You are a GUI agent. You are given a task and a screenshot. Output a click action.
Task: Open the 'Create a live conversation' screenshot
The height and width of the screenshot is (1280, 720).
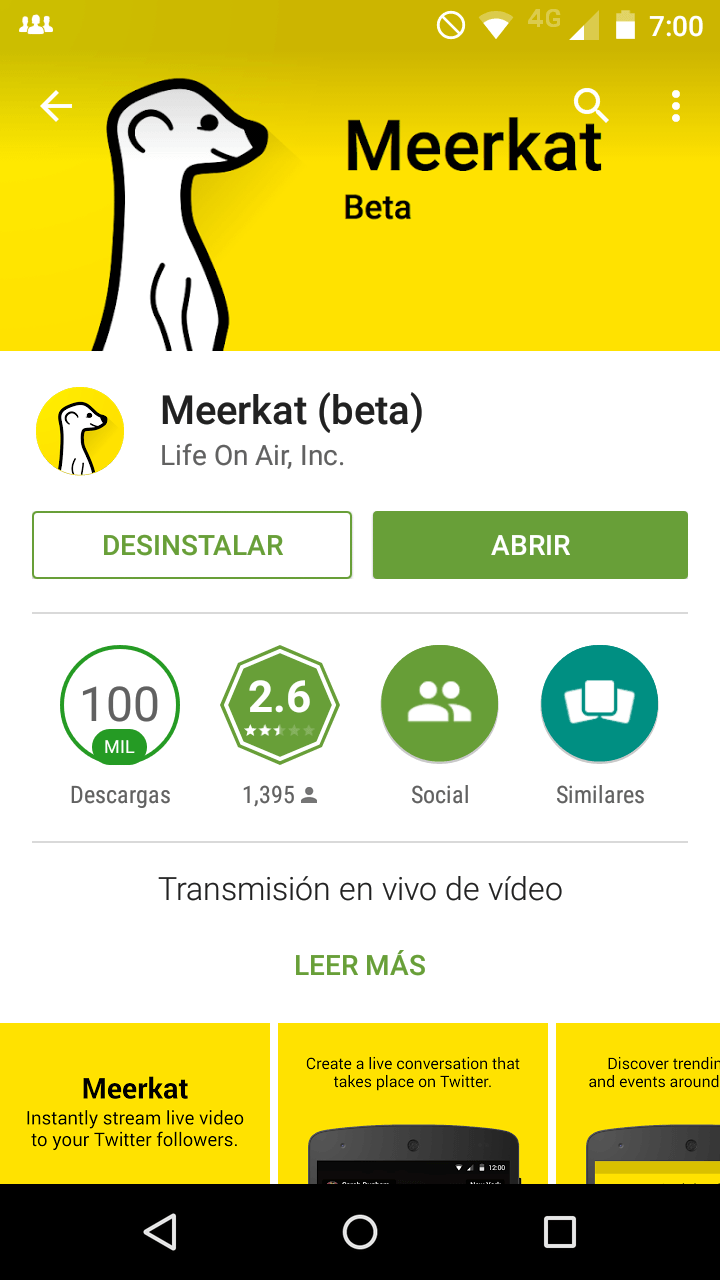(413, 1103)
